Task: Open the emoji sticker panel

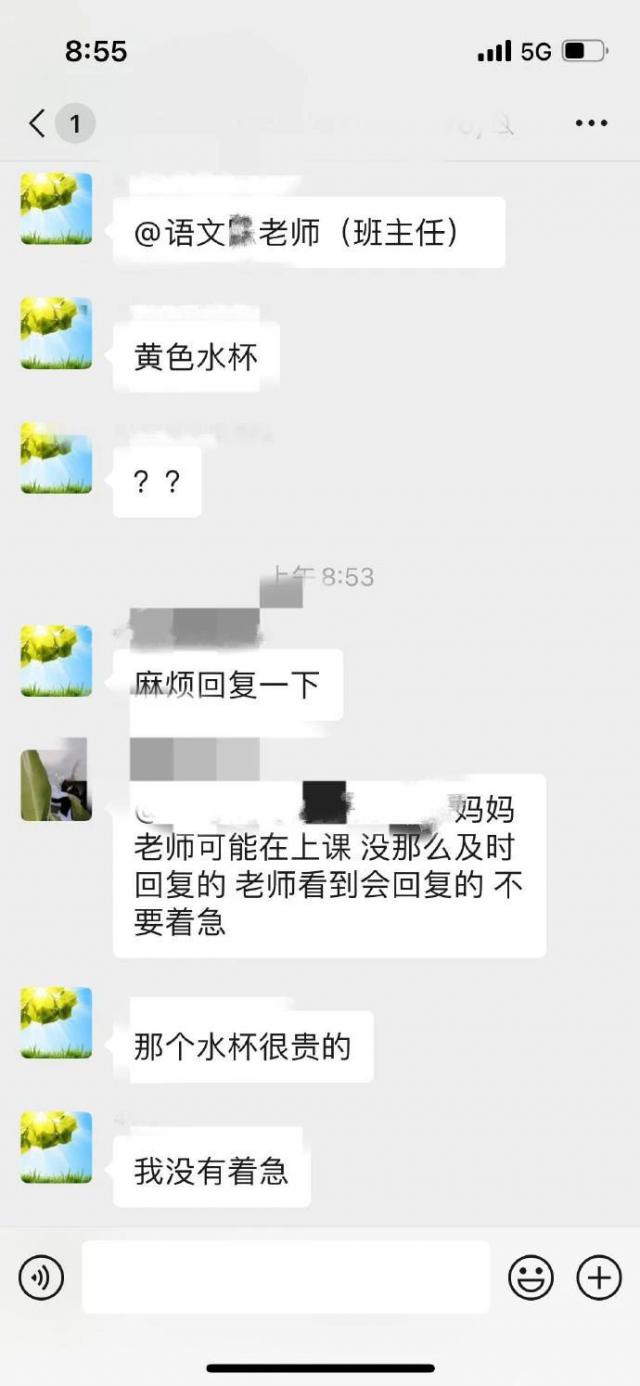Action: (x=532, y=1277)
